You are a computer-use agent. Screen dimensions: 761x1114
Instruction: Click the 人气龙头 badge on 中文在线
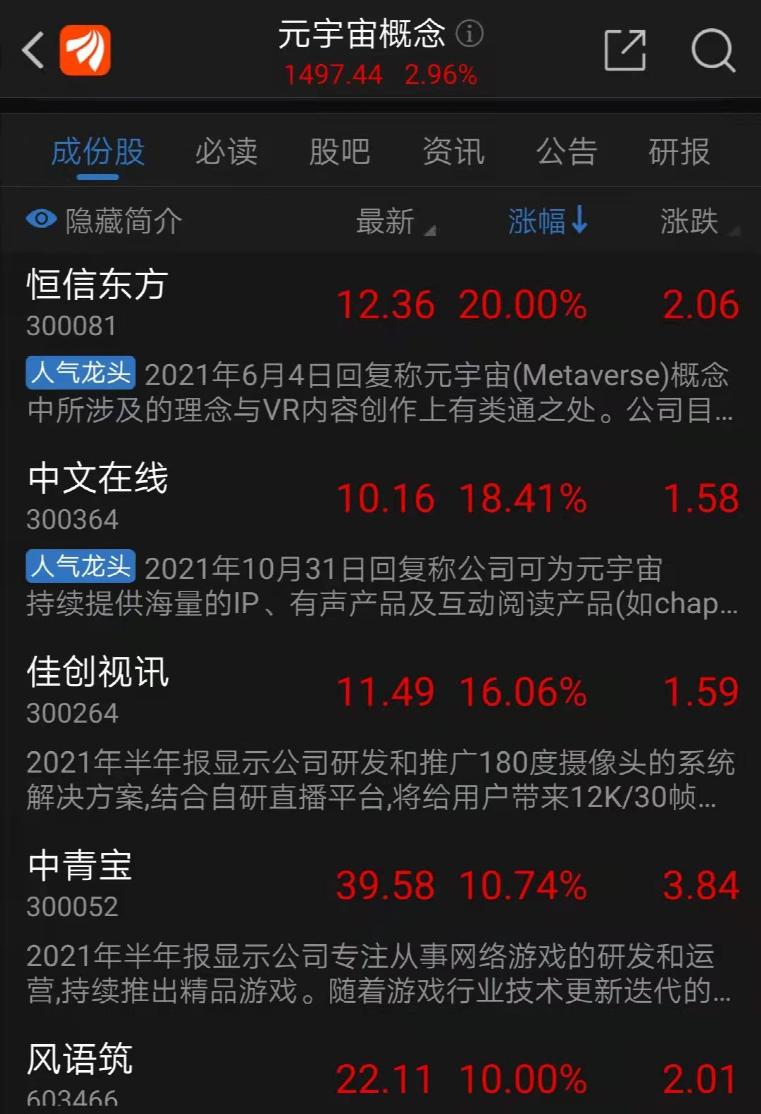(80, 565)
